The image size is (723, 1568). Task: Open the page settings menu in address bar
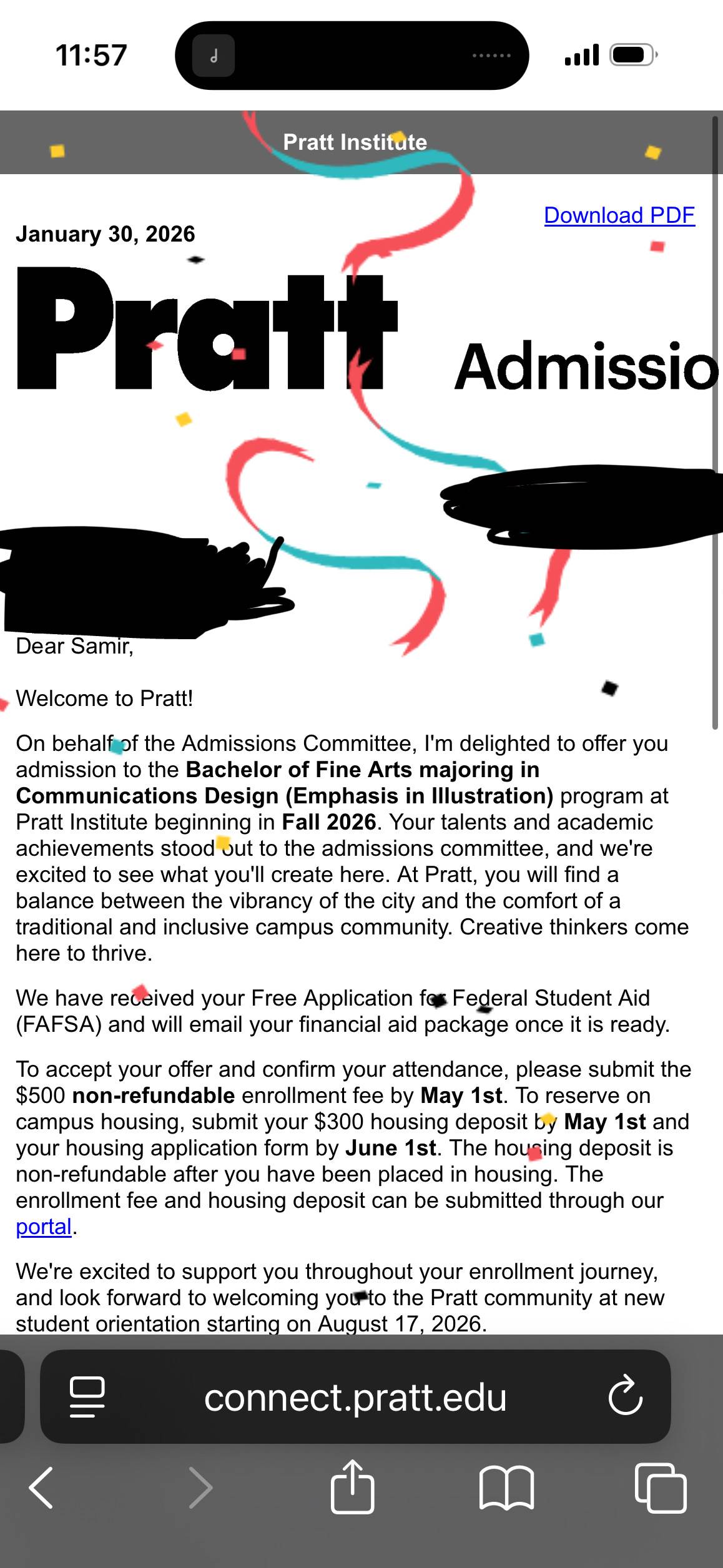pos(87,1396)
